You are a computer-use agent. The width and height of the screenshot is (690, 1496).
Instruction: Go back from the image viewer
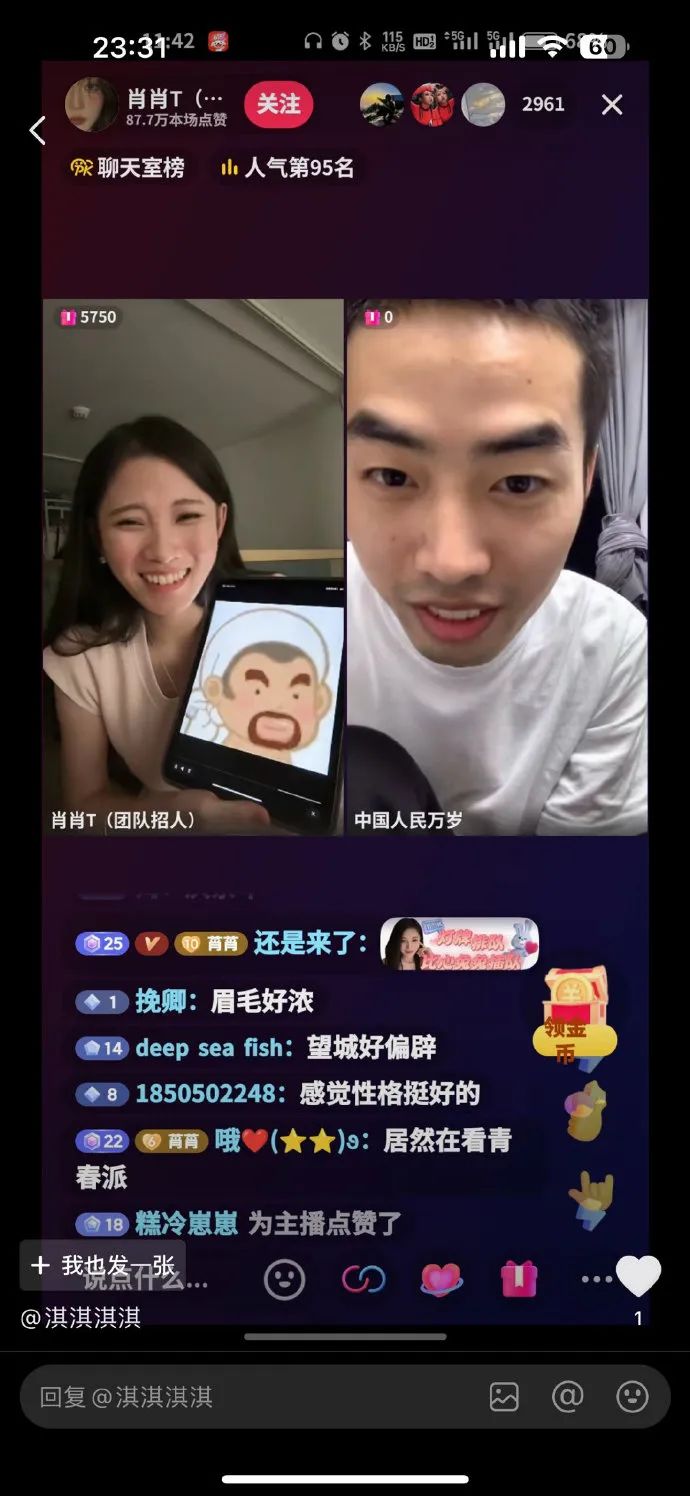click(37, 131)
